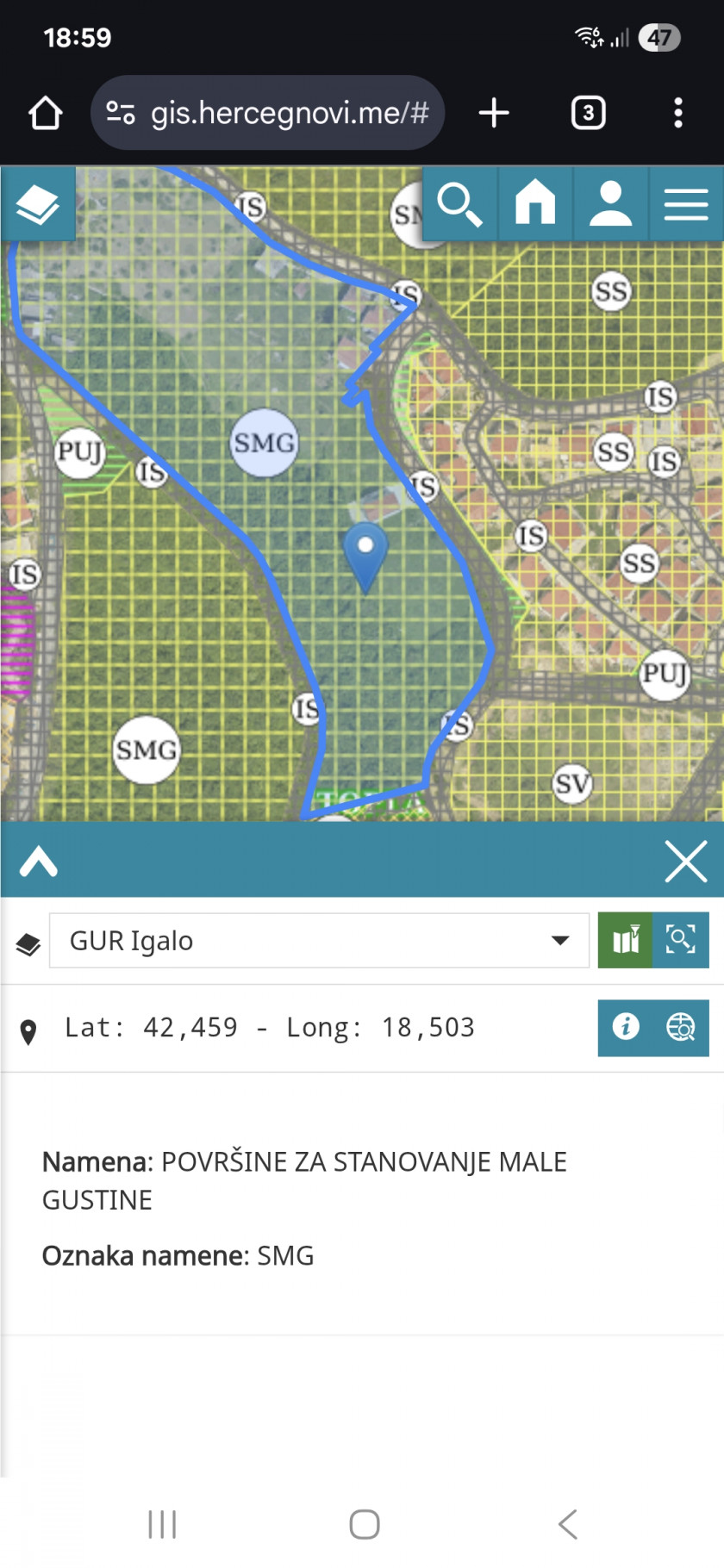This screenshot has height=1568, width=724.
Task: Tap the globe search button beside coordinates
Action: point(681,1027)
